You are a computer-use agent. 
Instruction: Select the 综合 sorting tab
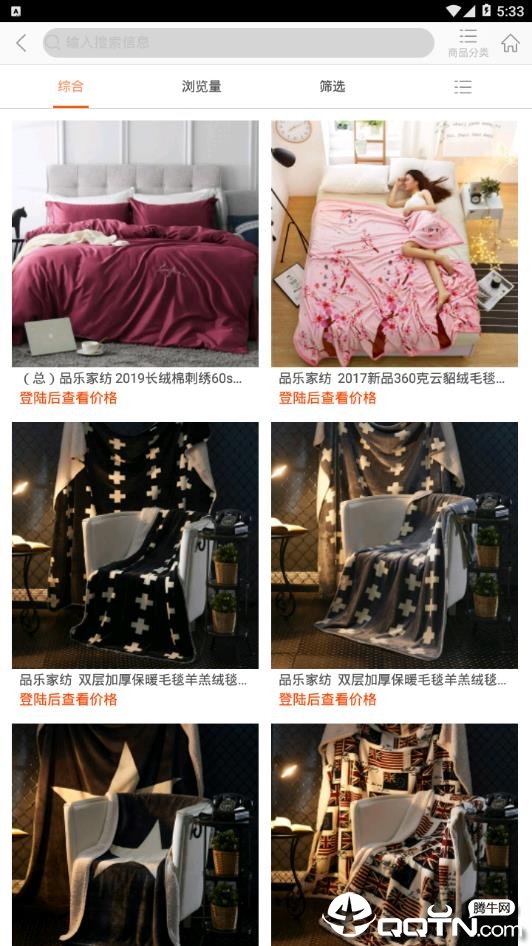pos(71,86)
